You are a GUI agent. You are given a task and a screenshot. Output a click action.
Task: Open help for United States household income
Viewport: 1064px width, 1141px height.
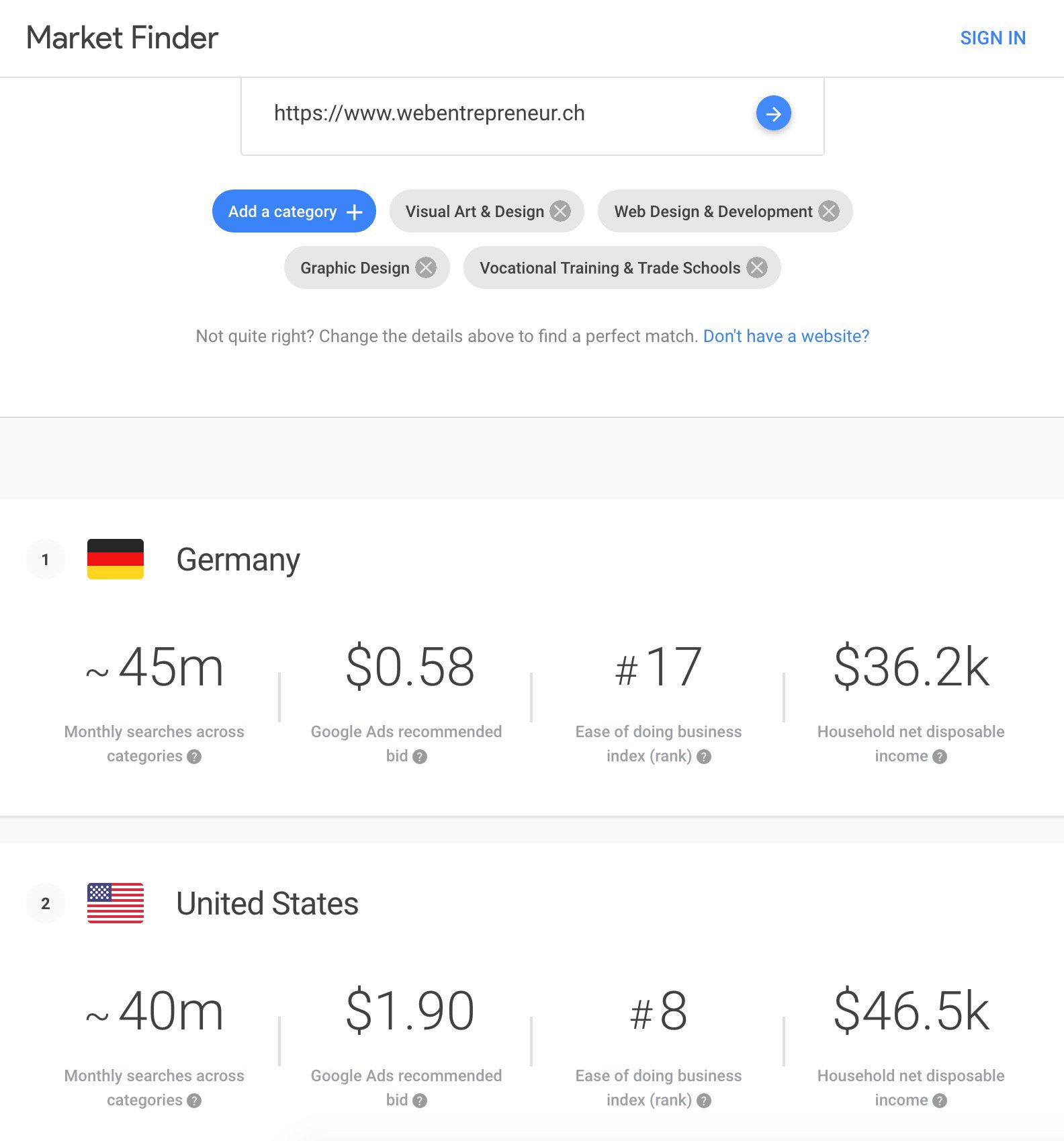click(x=940, y=1102)
